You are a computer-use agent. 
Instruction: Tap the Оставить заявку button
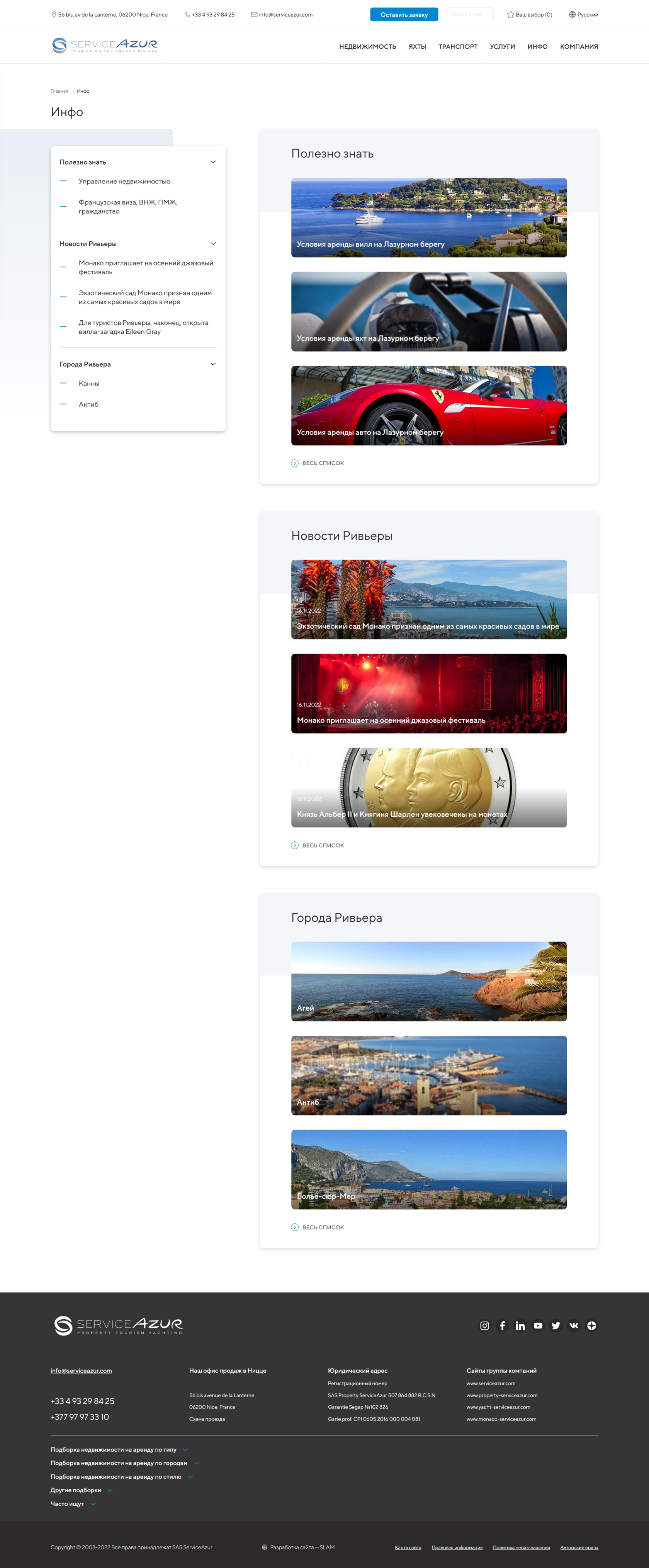click(404, 15)
